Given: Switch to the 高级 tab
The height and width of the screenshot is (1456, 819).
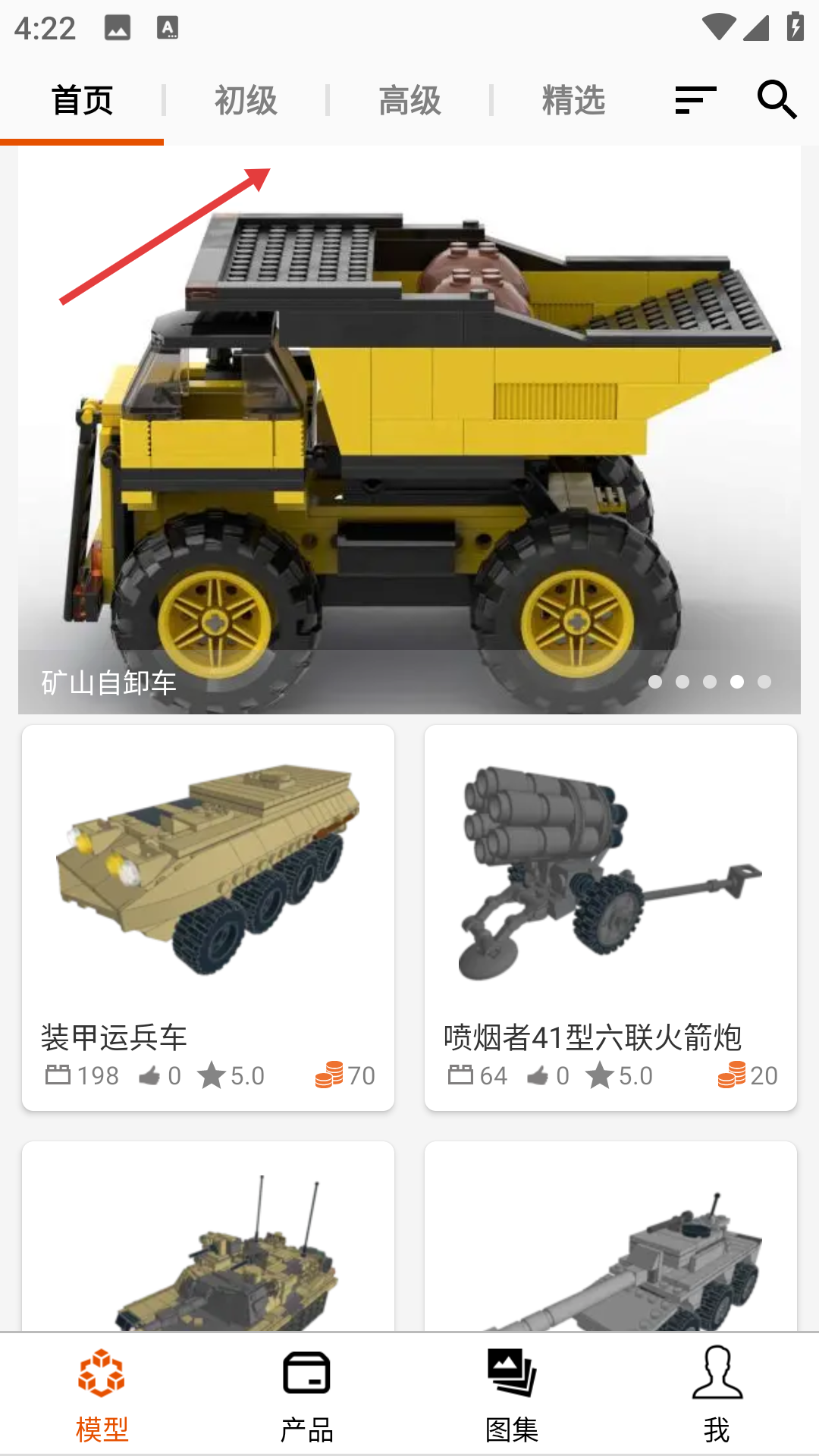Looking at the screenshot, I should pyautogui.click(x=409, y=101).
